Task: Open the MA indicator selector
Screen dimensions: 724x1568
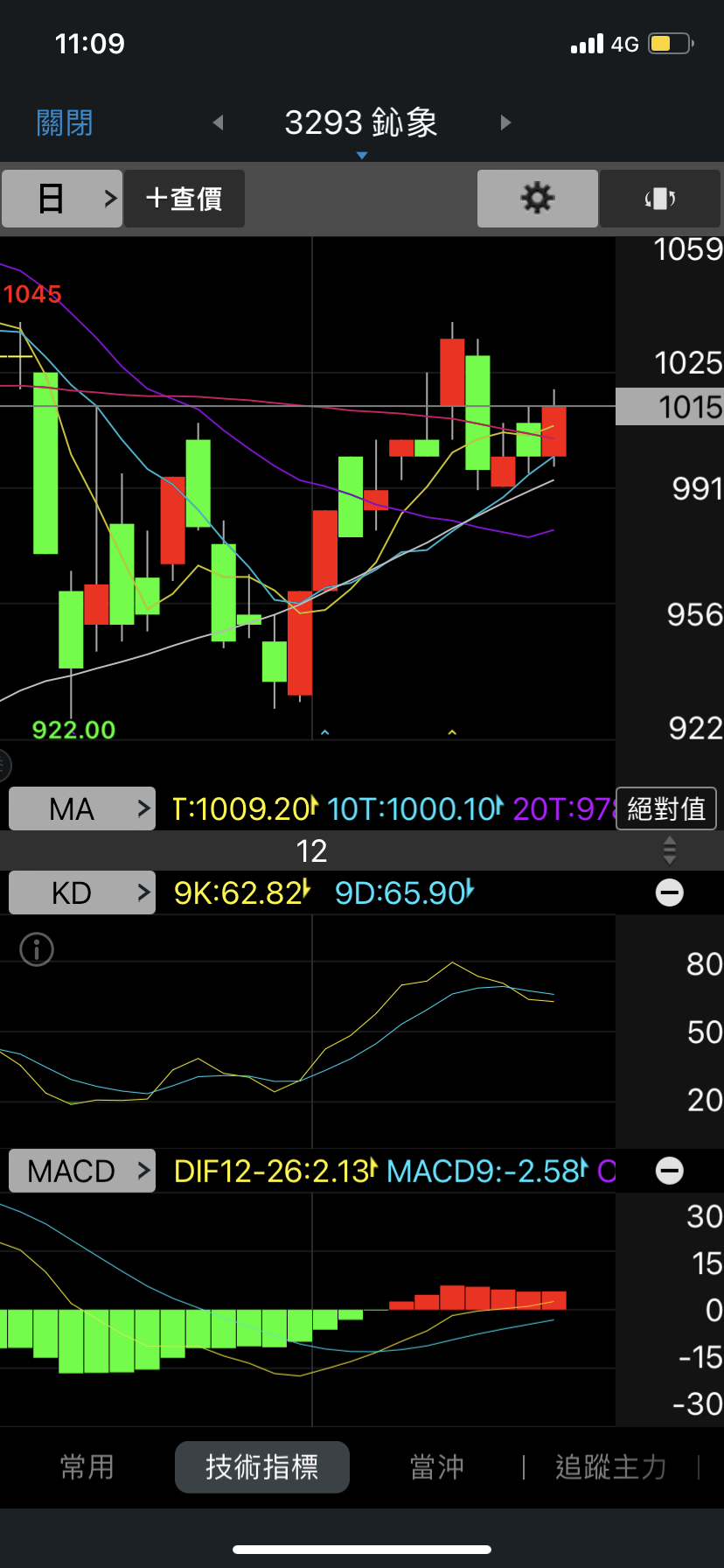Action: (x=82, y=808)
